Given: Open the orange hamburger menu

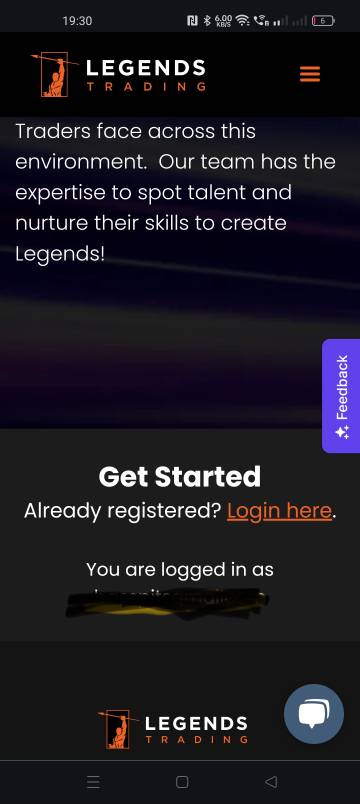Looking at the screenshot, I should (x=310, y=74).
